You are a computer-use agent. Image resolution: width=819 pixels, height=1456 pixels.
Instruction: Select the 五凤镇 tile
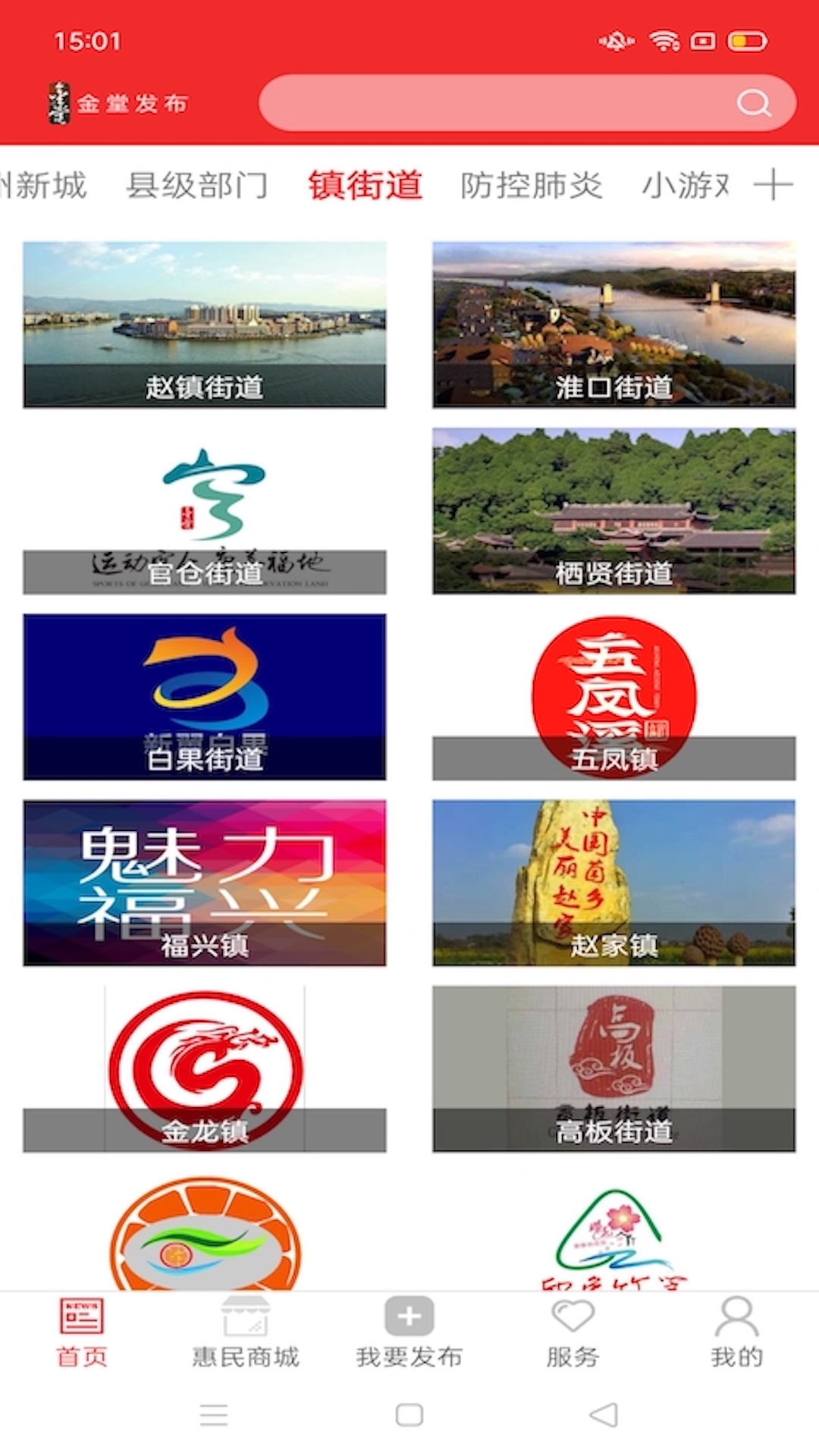pyautogui.click(x=613, y=697)
